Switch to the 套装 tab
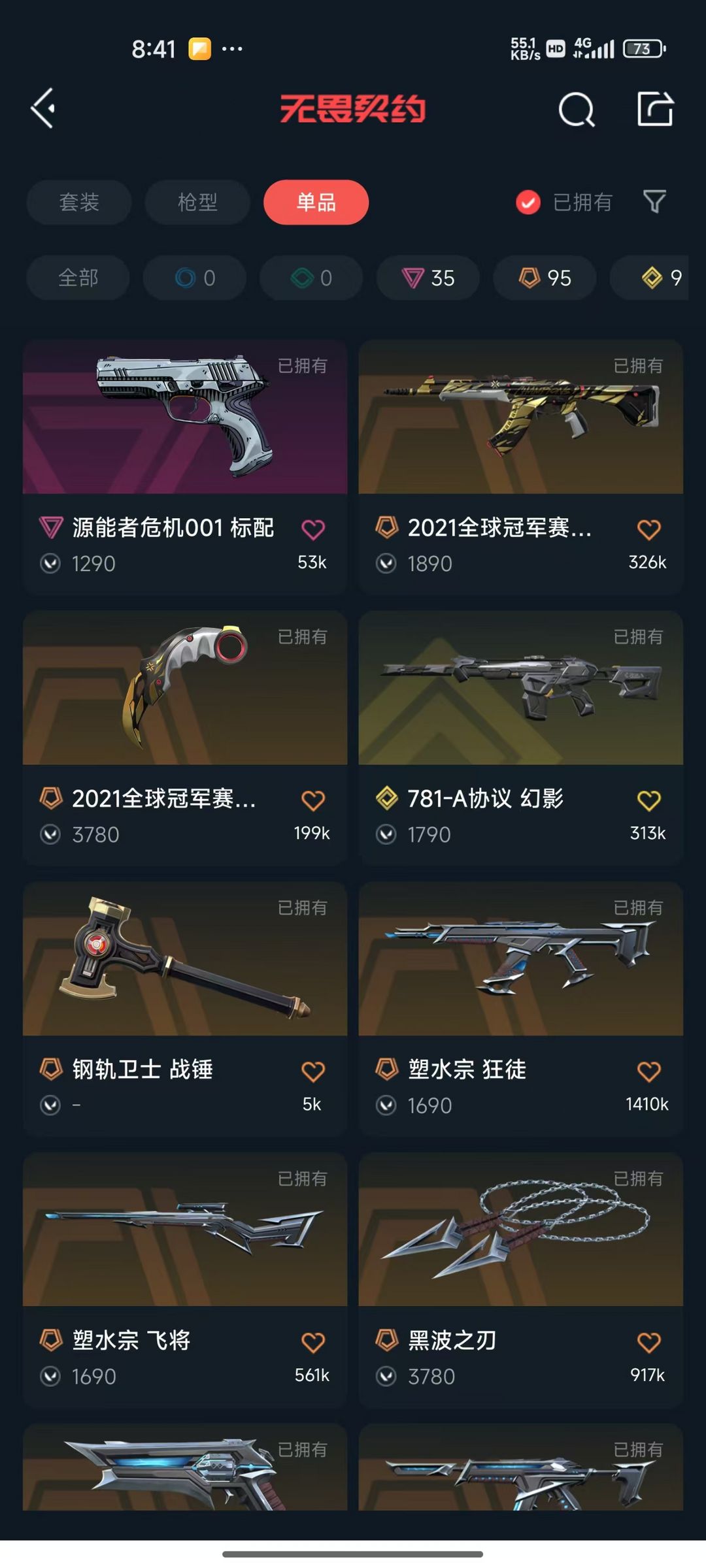 [x=79, y=202]
